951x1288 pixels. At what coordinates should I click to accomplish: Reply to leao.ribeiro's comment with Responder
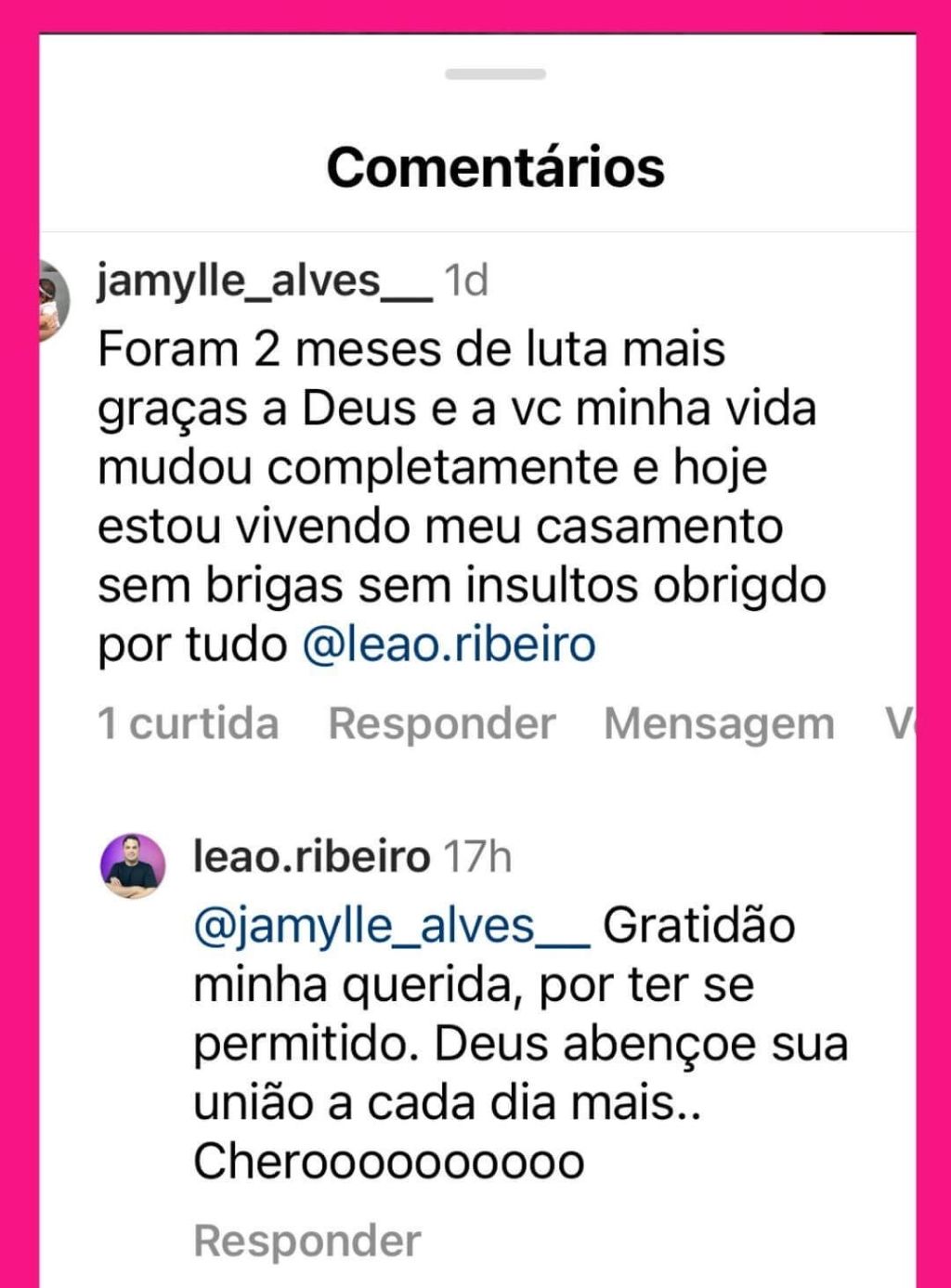(307, 1241)
